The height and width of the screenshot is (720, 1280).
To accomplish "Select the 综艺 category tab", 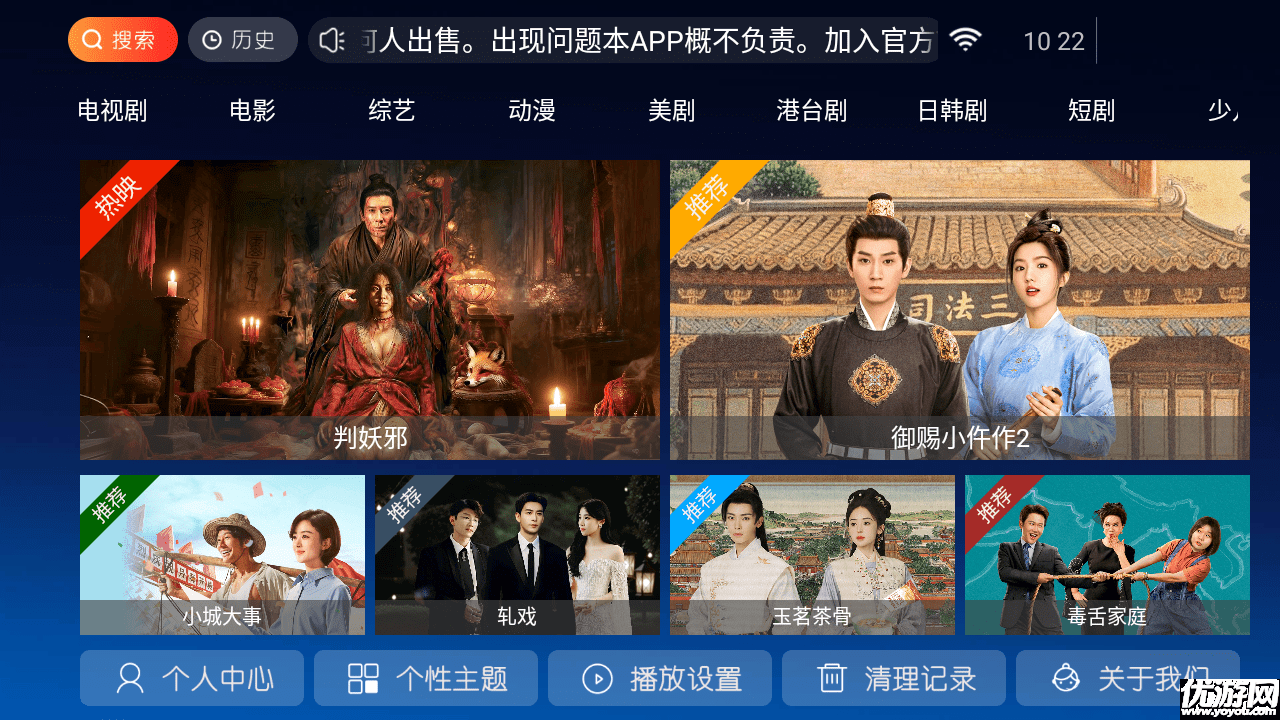I will 391,110.
